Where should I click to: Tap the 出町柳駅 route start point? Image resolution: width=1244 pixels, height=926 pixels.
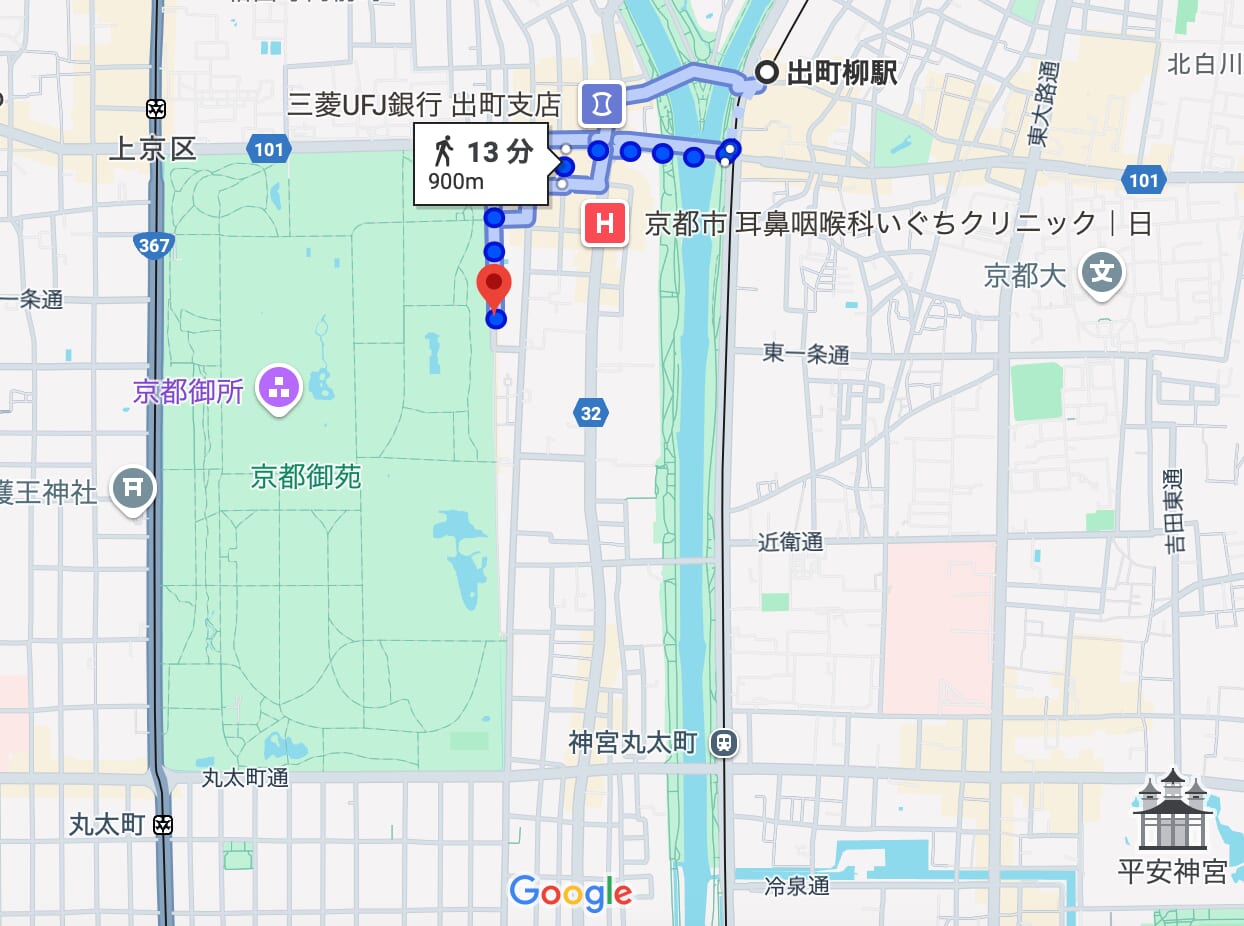pyautogui.click(x=767, y=72)
